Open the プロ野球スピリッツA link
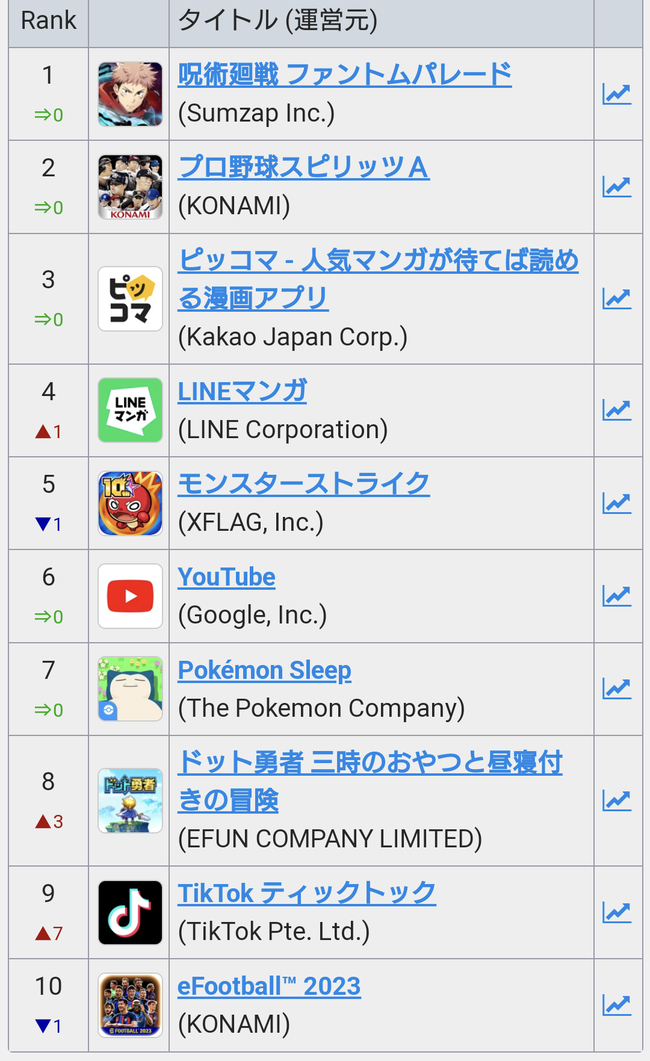 (303, 167)
